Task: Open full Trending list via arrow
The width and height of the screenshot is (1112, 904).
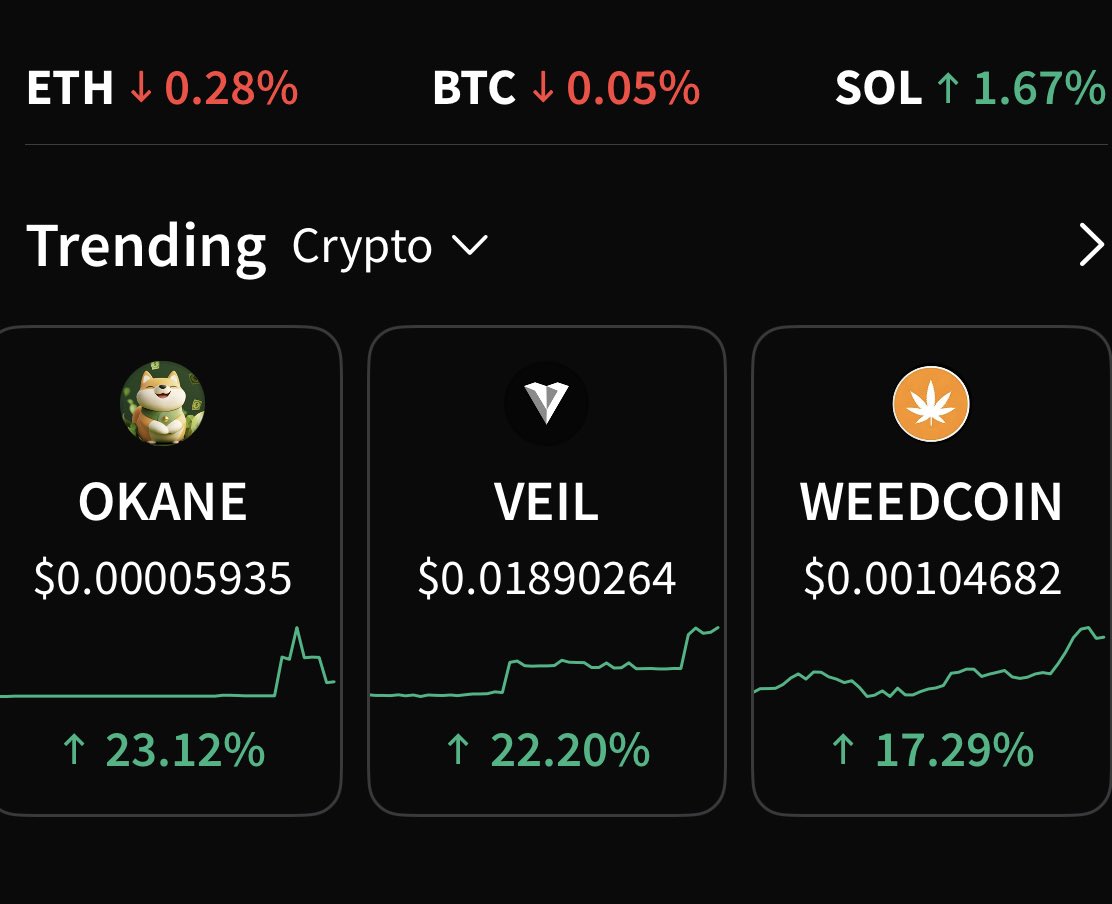Action: [1090, 246]
